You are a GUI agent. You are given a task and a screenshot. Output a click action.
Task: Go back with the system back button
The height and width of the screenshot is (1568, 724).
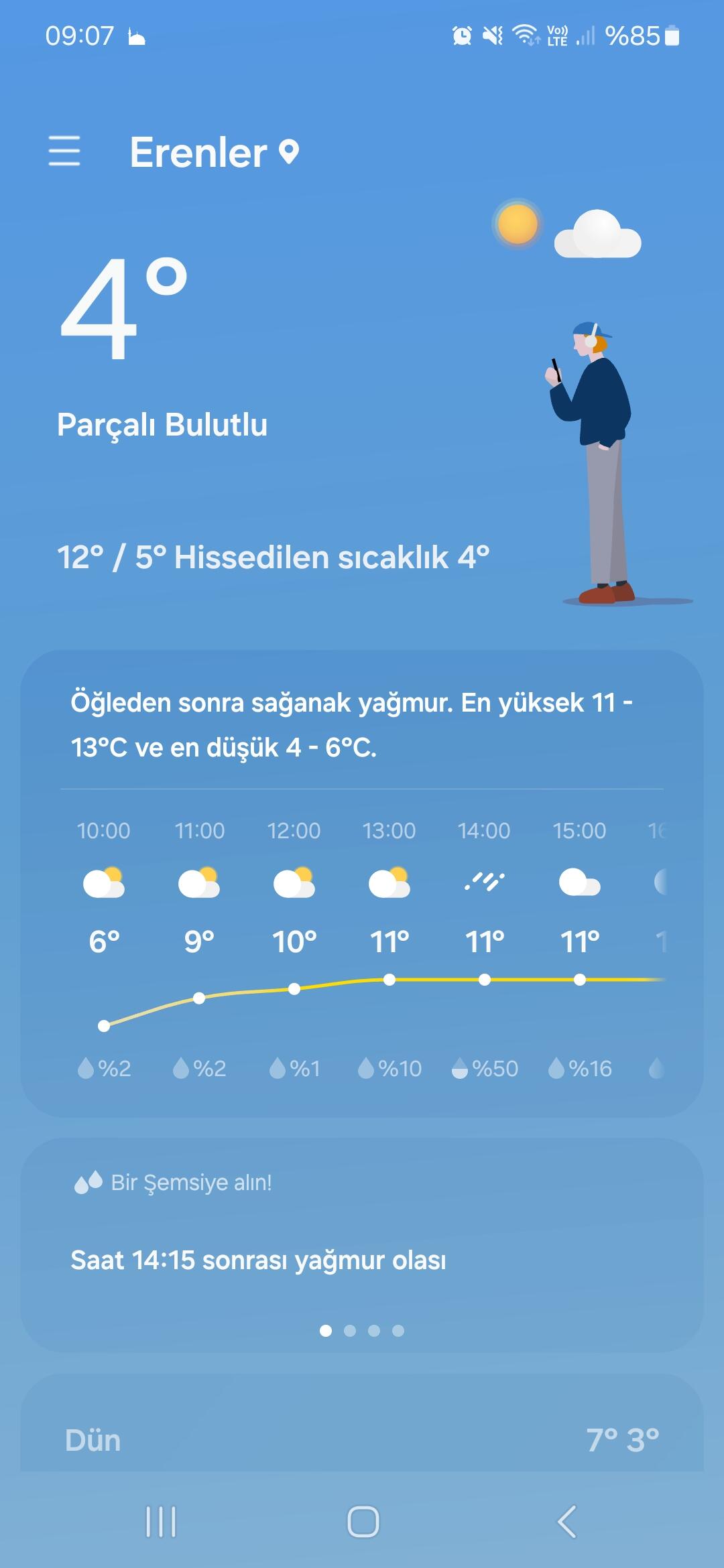(x=566, y=1522)
